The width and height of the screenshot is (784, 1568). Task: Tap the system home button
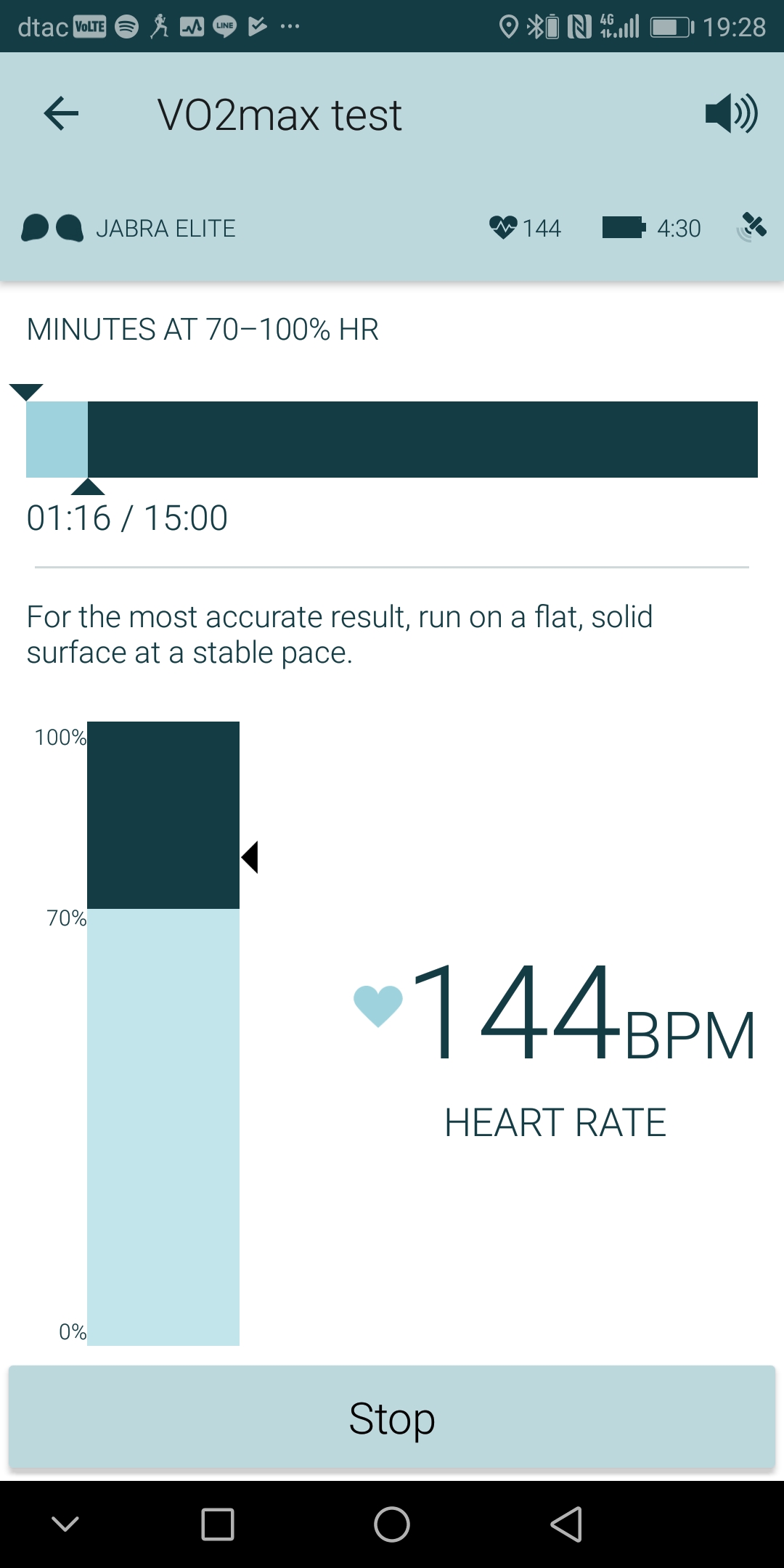[x=392, y=1524]
